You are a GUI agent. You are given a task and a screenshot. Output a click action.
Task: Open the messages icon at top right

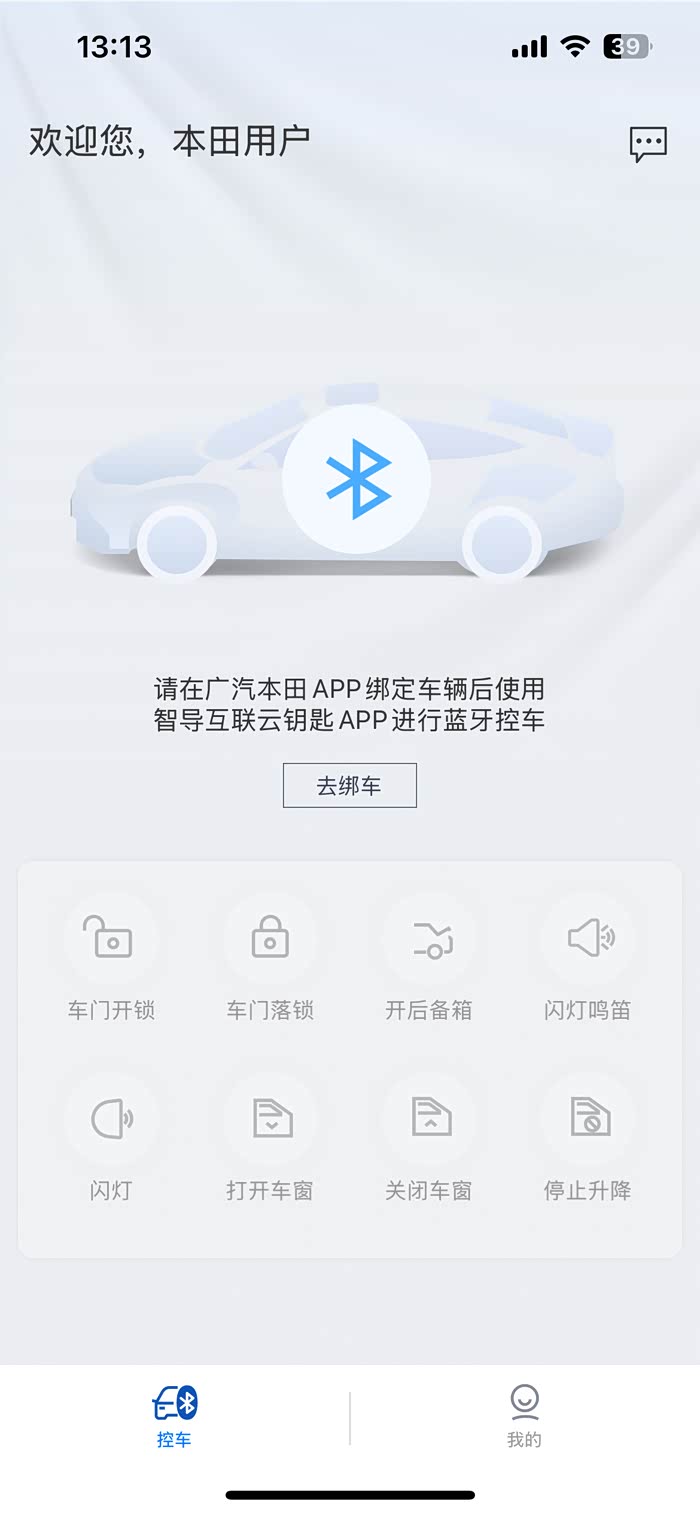648,144
